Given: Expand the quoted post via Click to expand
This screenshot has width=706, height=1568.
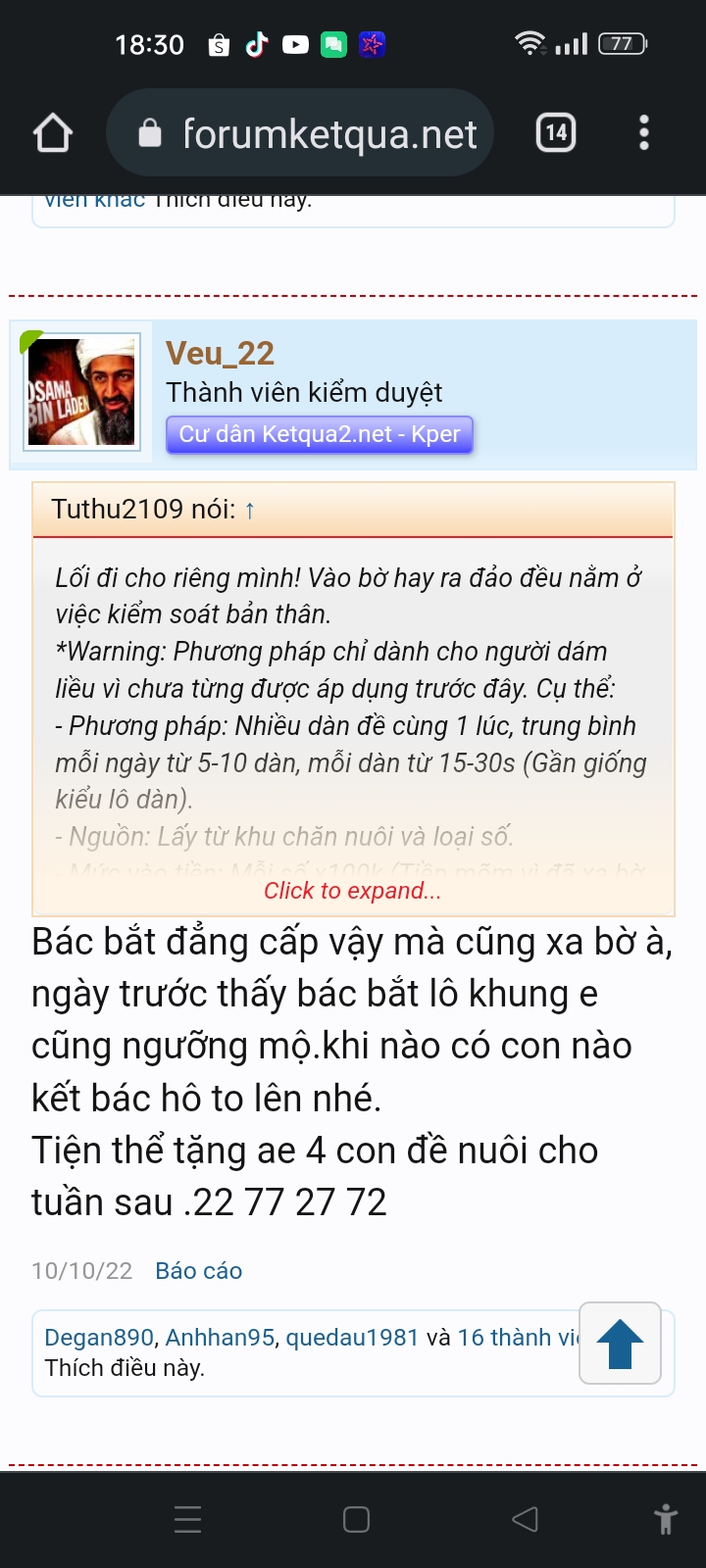Looking at the screenshot, I should 352,891.
